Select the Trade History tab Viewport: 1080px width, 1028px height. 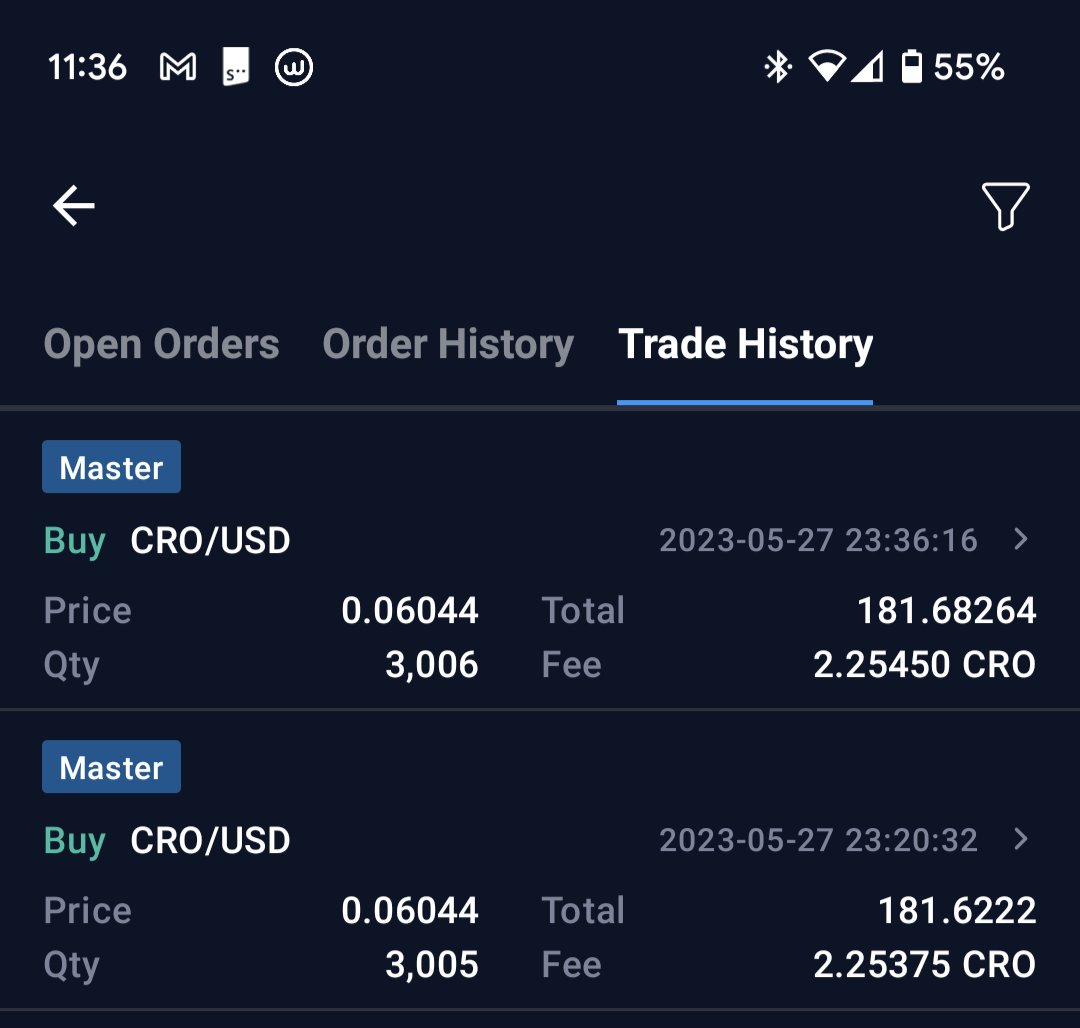745,345
